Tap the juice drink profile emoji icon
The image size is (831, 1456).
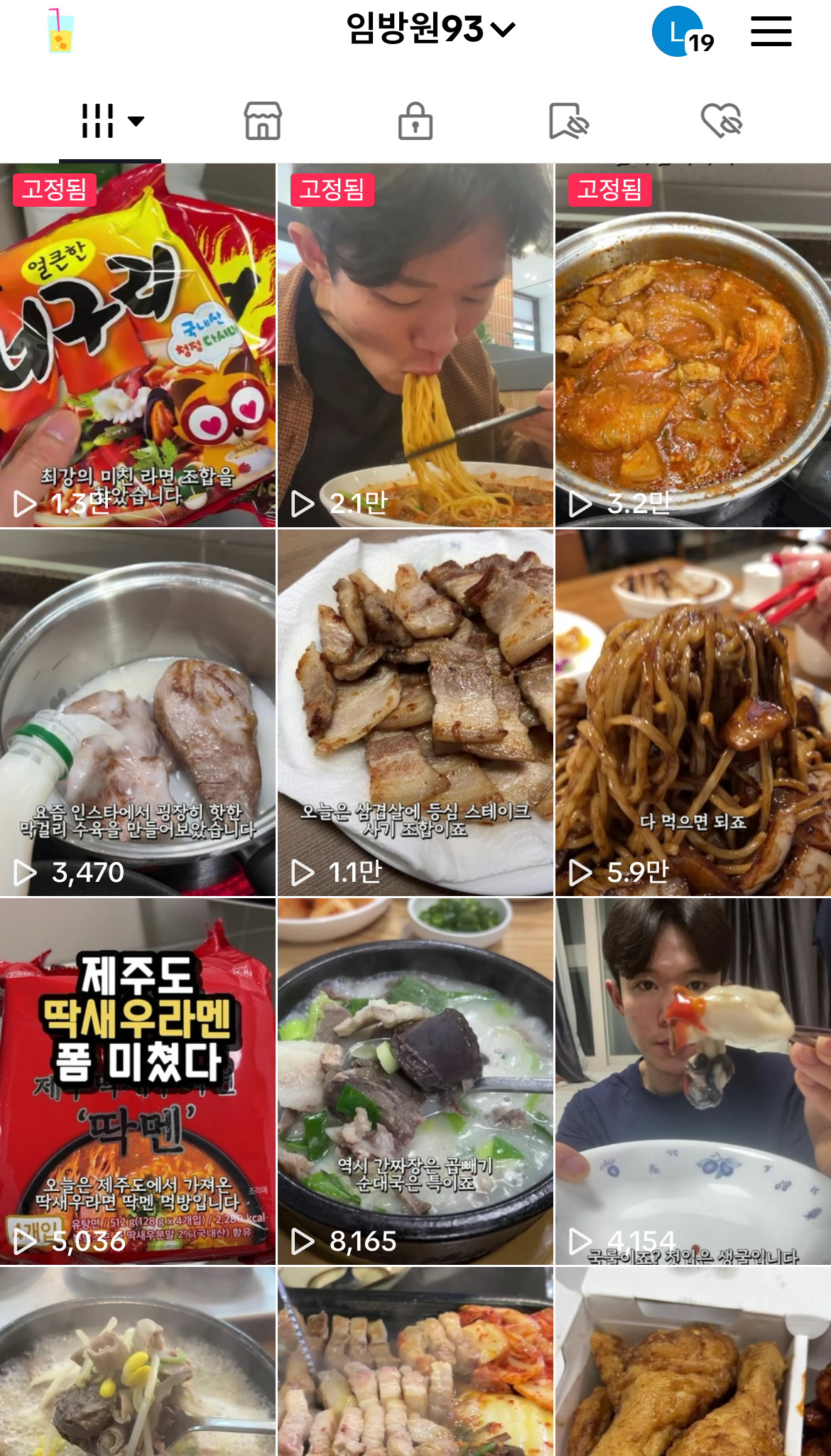click(x=60, y=31)
